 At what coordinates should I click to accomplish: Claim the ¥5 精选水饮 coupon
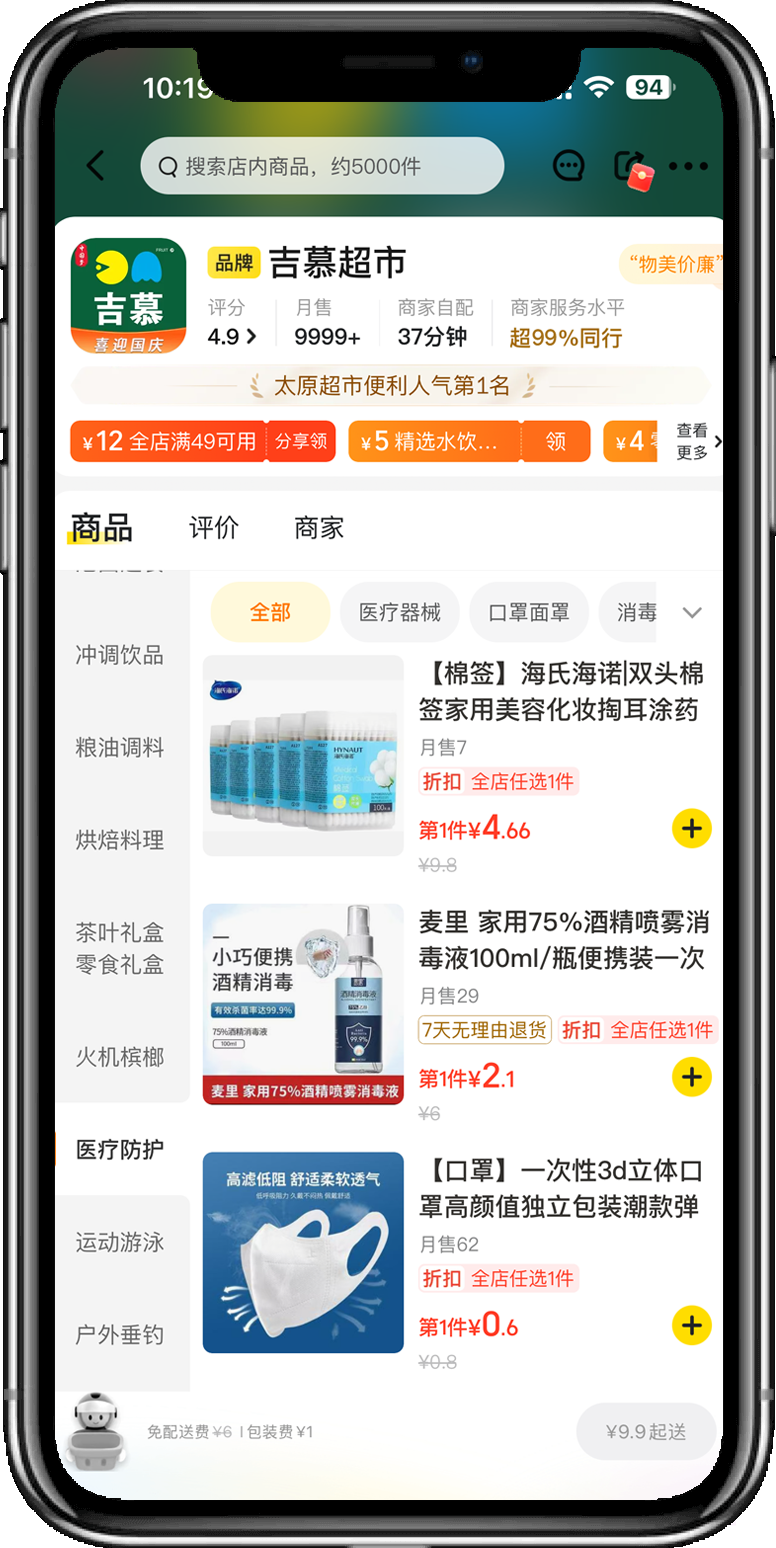tap(555, 442)
